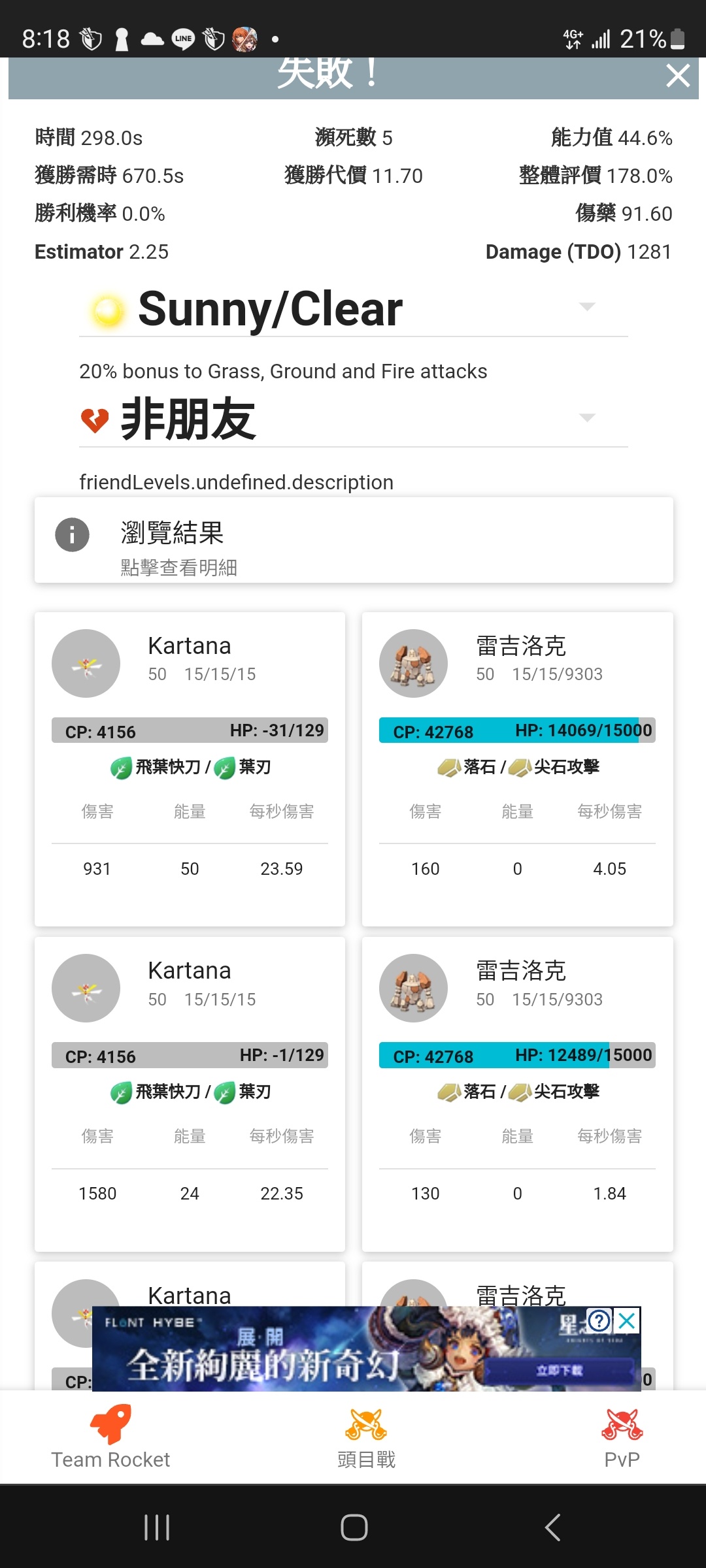Switch to the 頭目戰 tab
Image resolution: width=706 pixels, height=1568 pixels.
(x=366, y=1437)
